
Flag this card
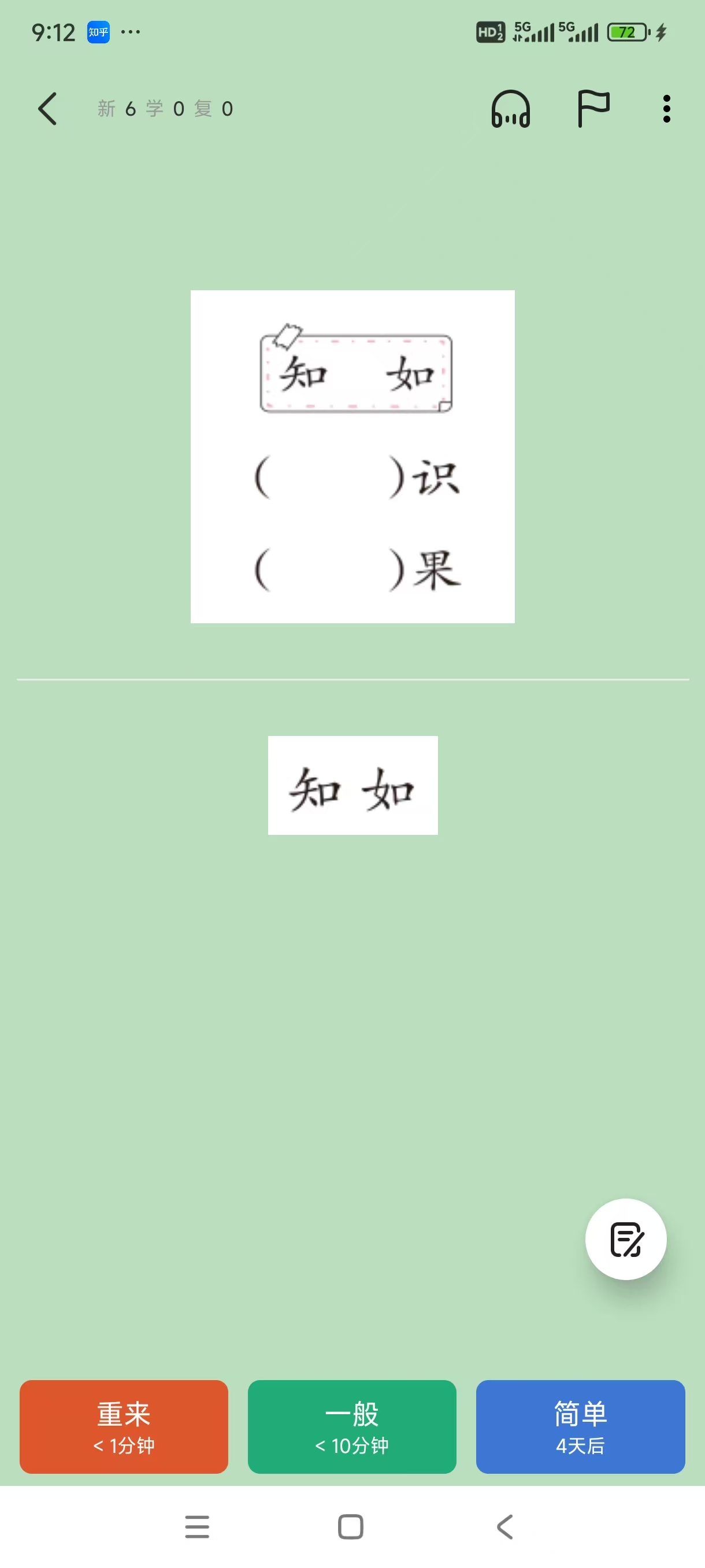point(592,109)
